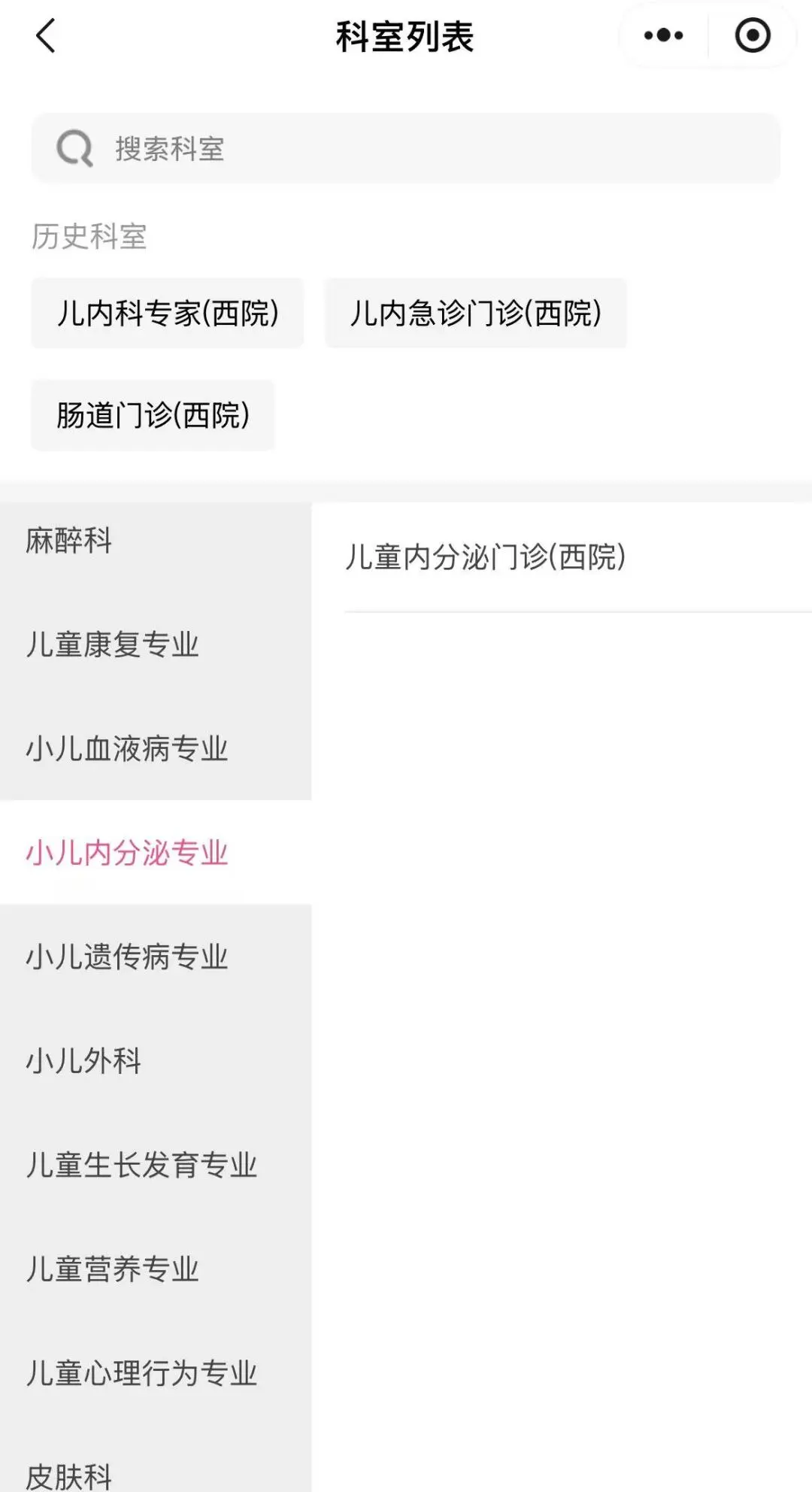The width and height of the screenshot is (812, 1492).
Task: Select history chip 儿内科专家(西院)
Action: (x=168, y=313)
